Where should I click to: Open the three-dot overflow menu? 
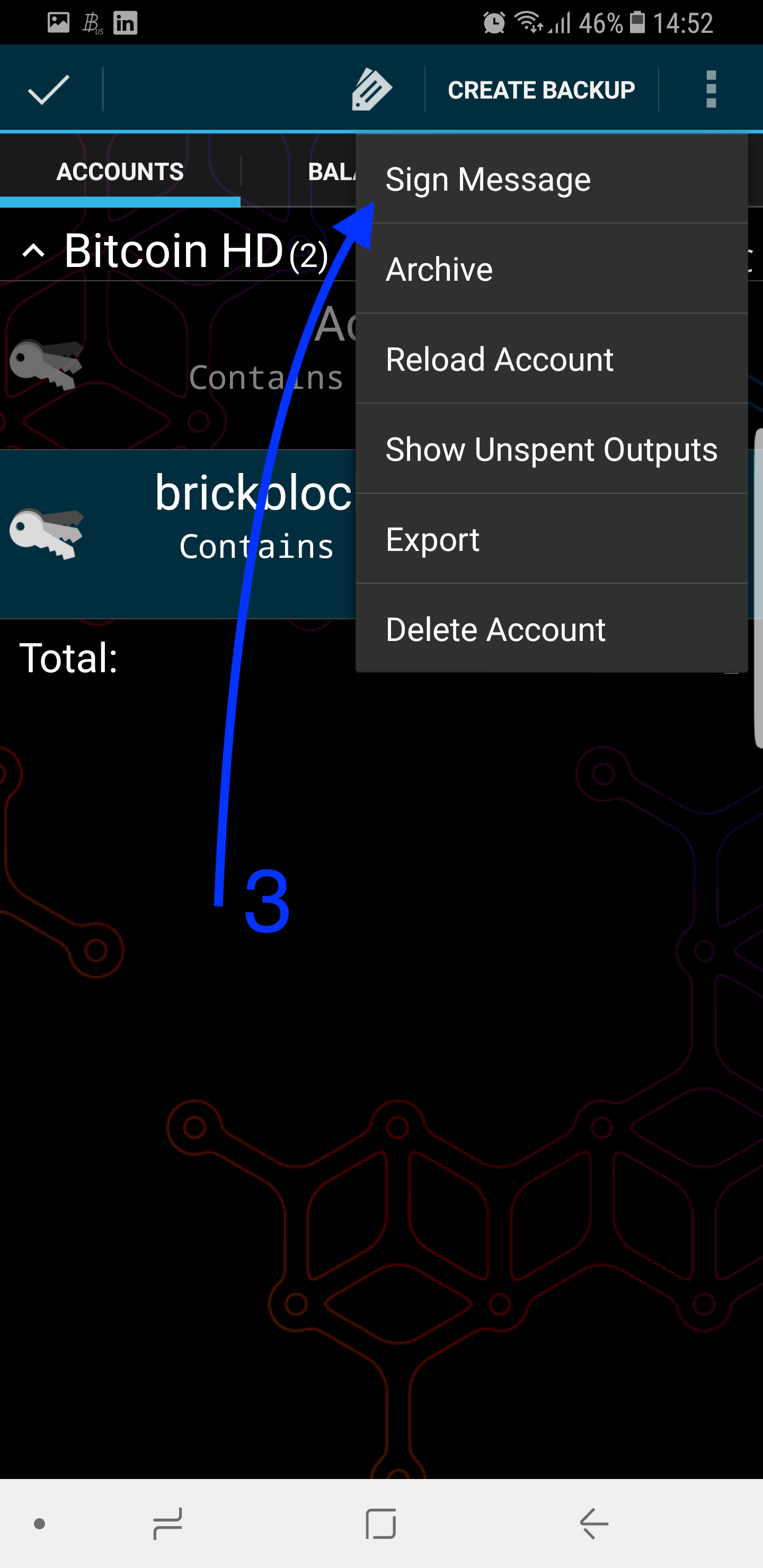coord(711,90)
